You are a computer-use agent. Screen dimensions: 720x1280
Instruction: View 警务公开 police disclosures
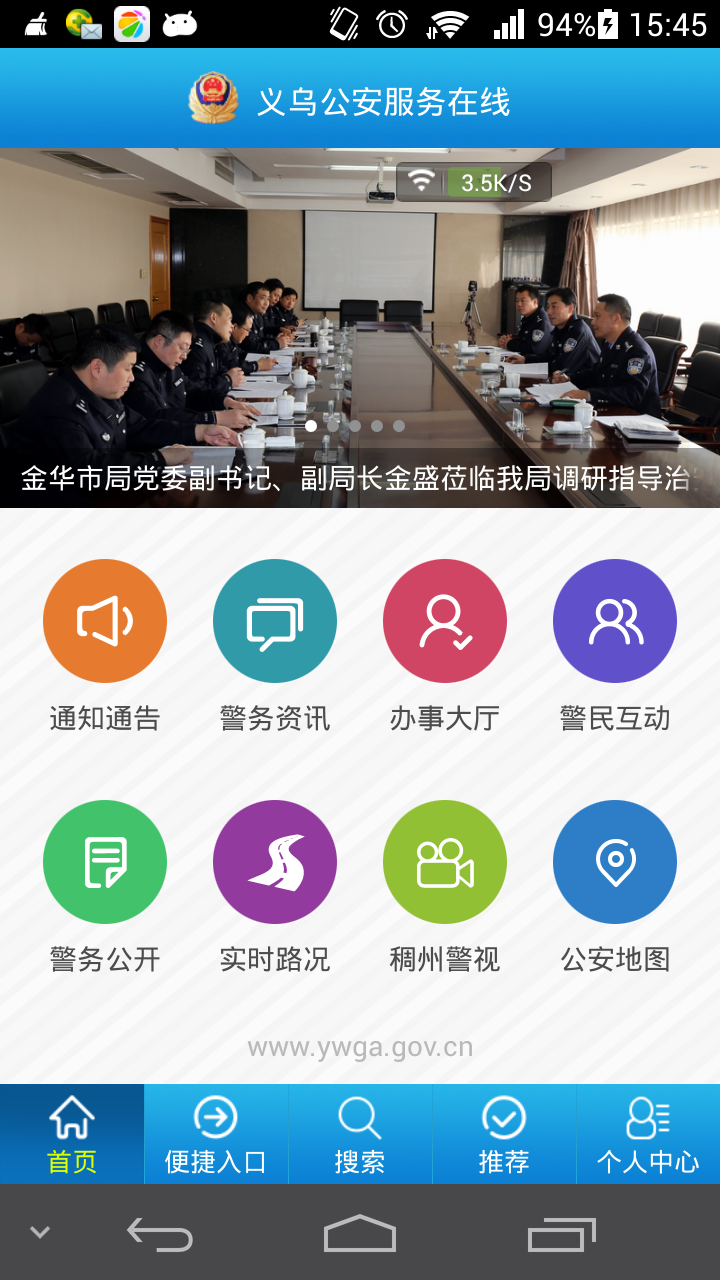pyautogui.click(x=105, y=862)
